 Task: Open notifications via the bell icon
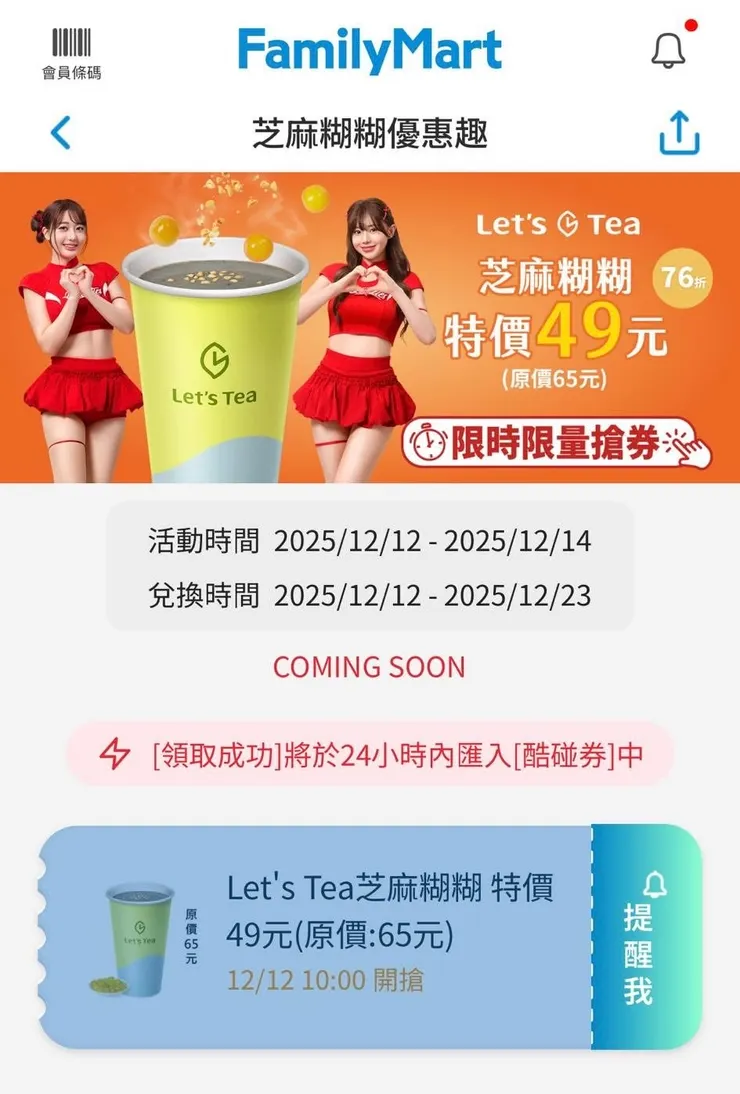pos(668,48)
